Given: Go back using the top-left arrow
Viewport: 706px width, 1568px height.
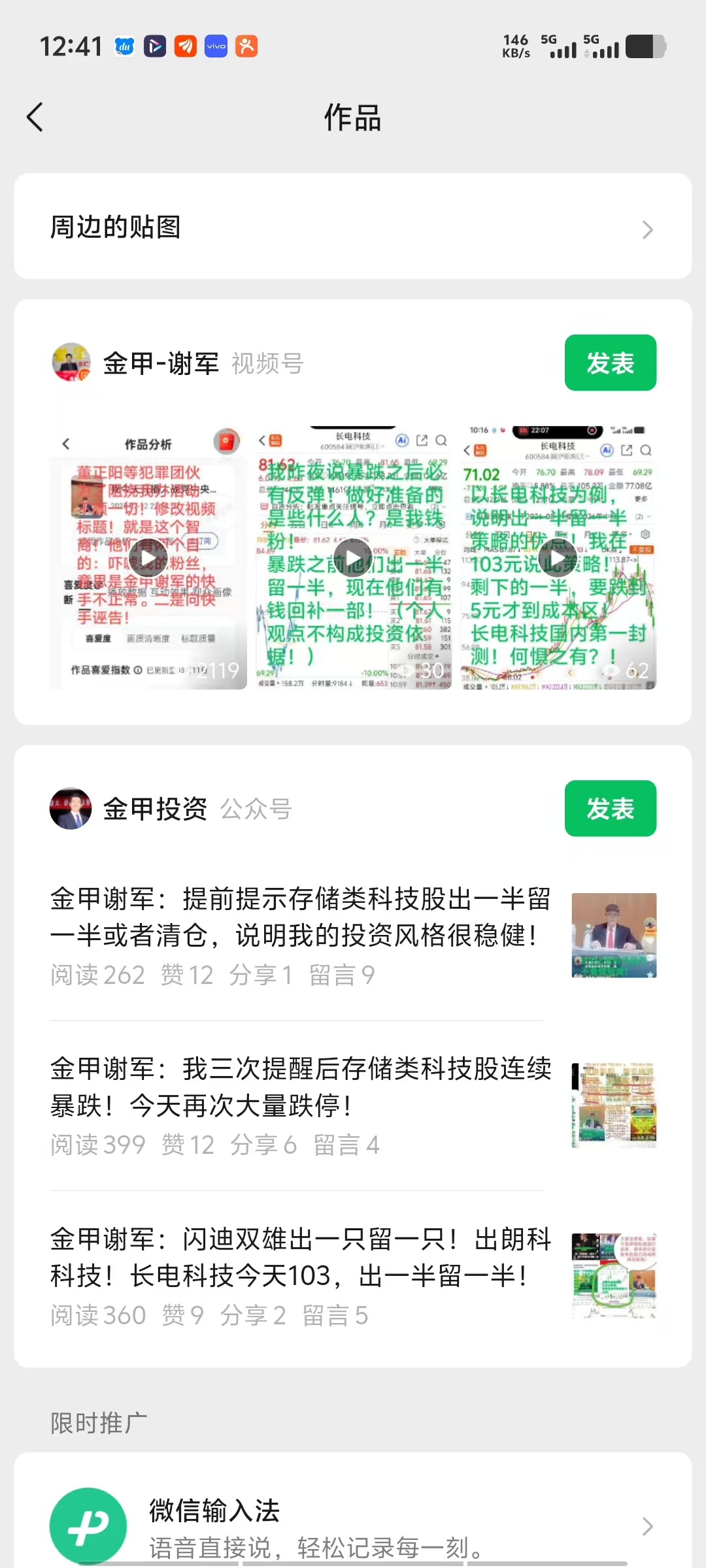Looking at the screenshot, I should point(35,118).
